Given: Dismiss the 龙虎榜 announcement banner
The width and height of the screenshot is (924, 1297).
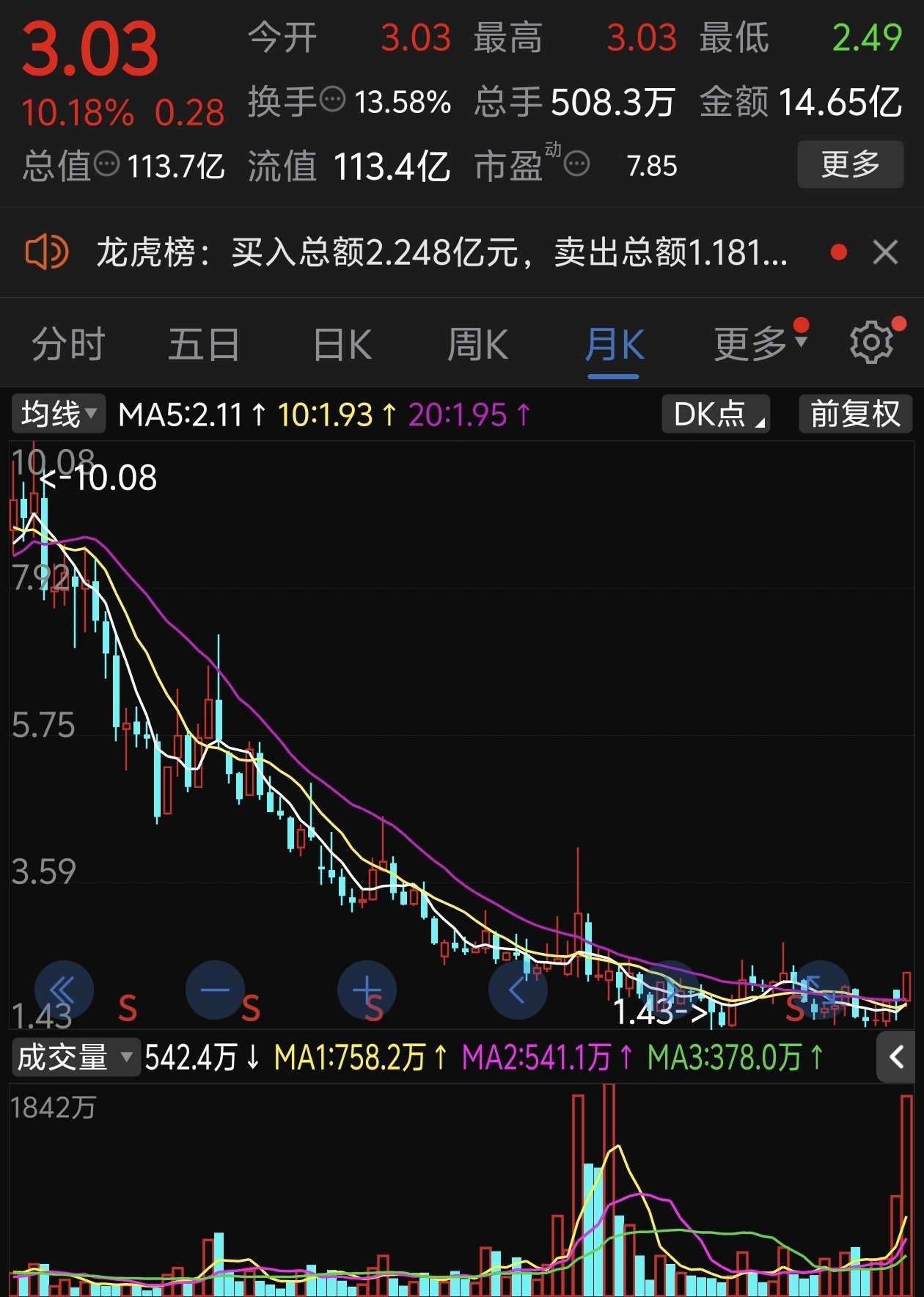Looking at the screenshot, I should 885,252.
